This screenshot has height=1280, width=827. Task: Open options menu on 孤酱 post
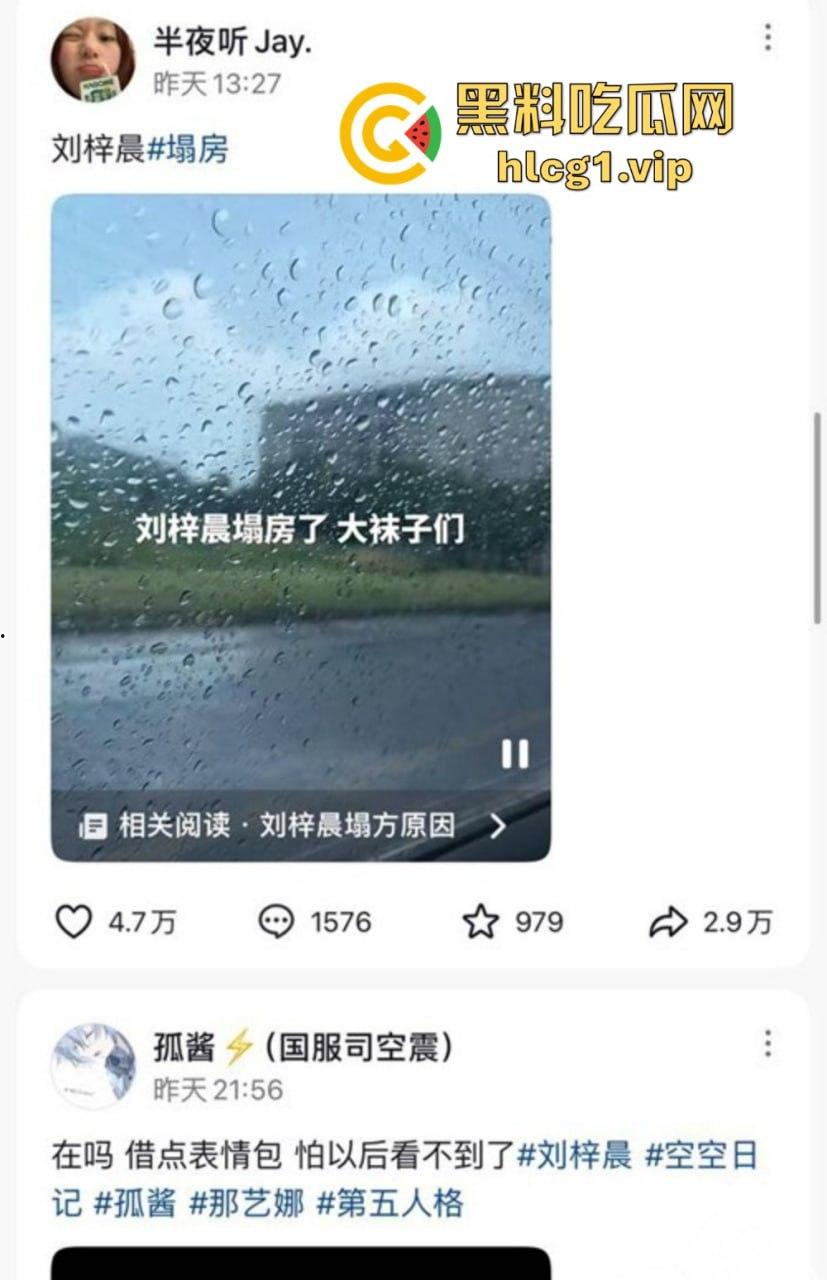[x=769, y=1043]
